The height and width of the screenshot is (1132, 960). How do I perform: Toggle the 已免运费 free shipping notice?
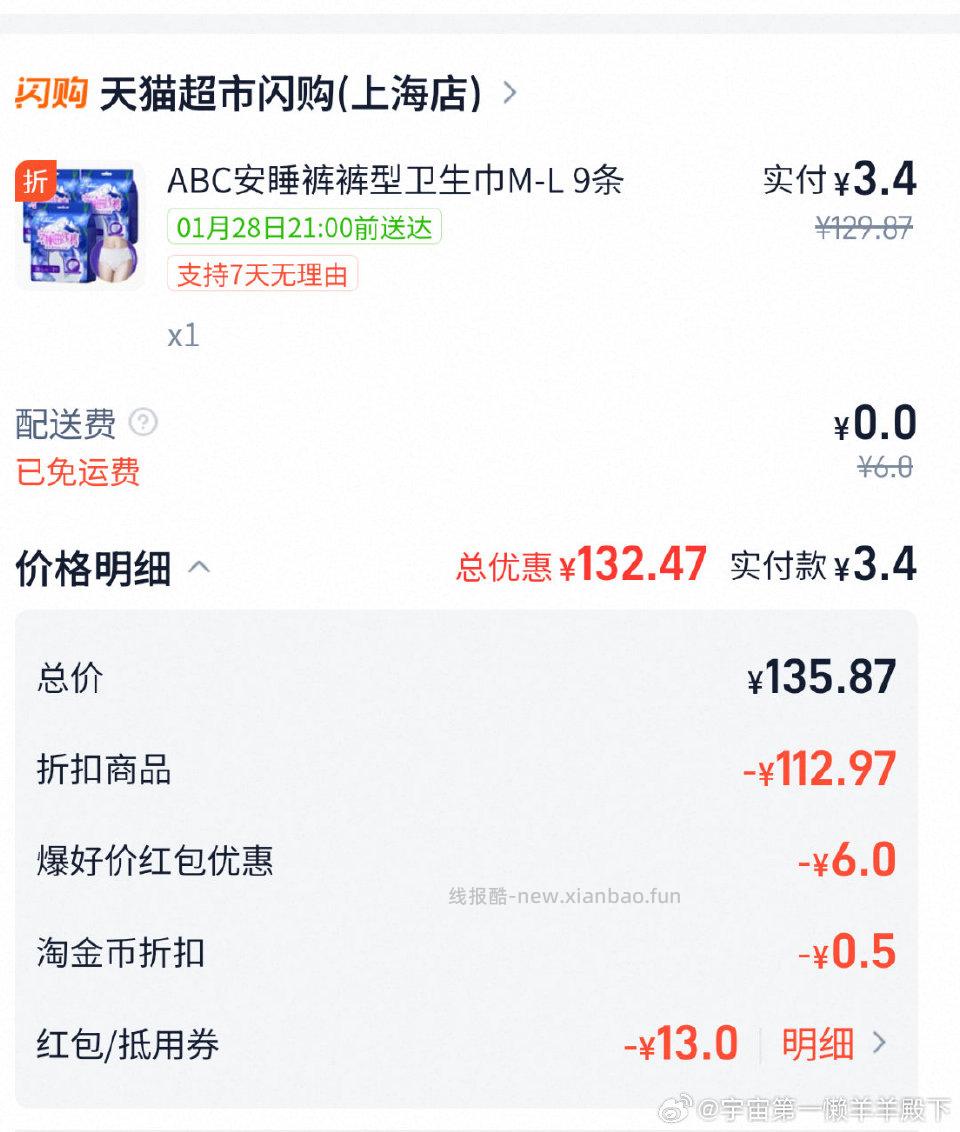78,471
